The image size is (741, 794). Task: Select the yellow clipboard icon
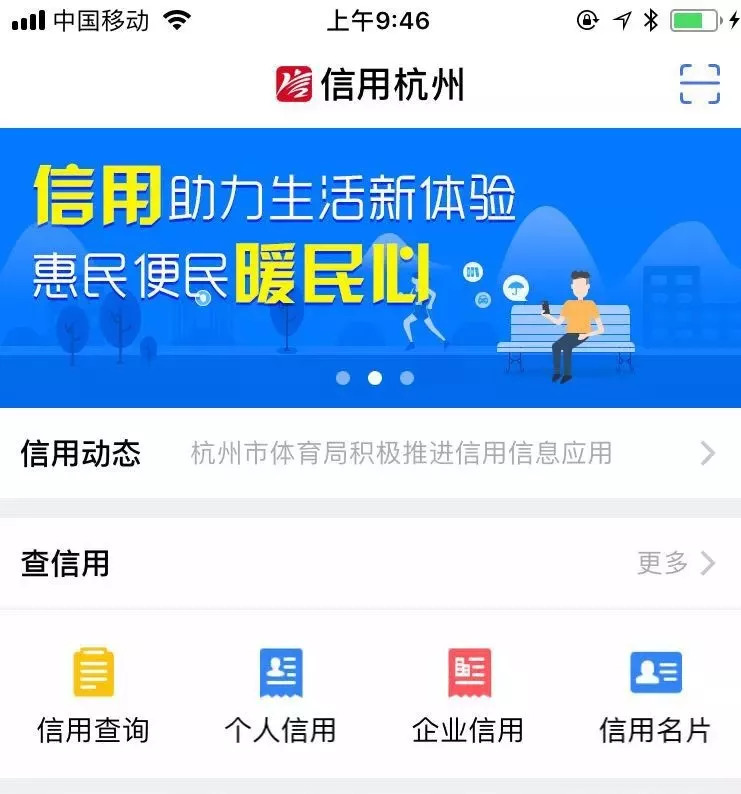(93, 672)
